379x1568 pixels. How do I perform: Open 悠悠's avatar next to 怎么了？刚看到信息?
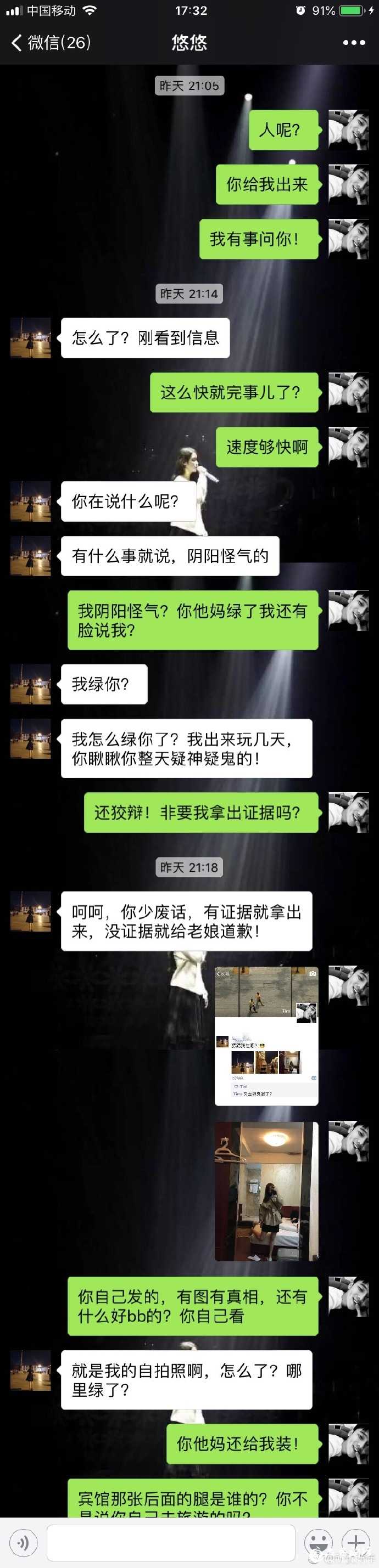point(30,338)
